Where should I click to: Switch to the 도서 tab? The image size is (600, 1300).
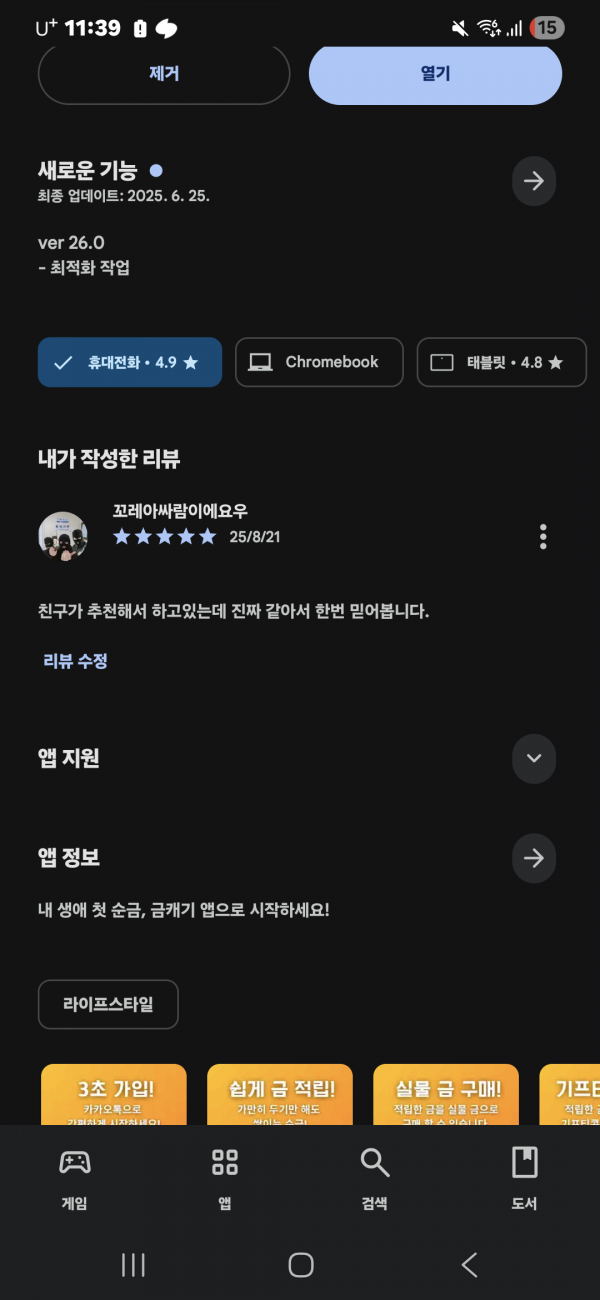point(525,1178)
